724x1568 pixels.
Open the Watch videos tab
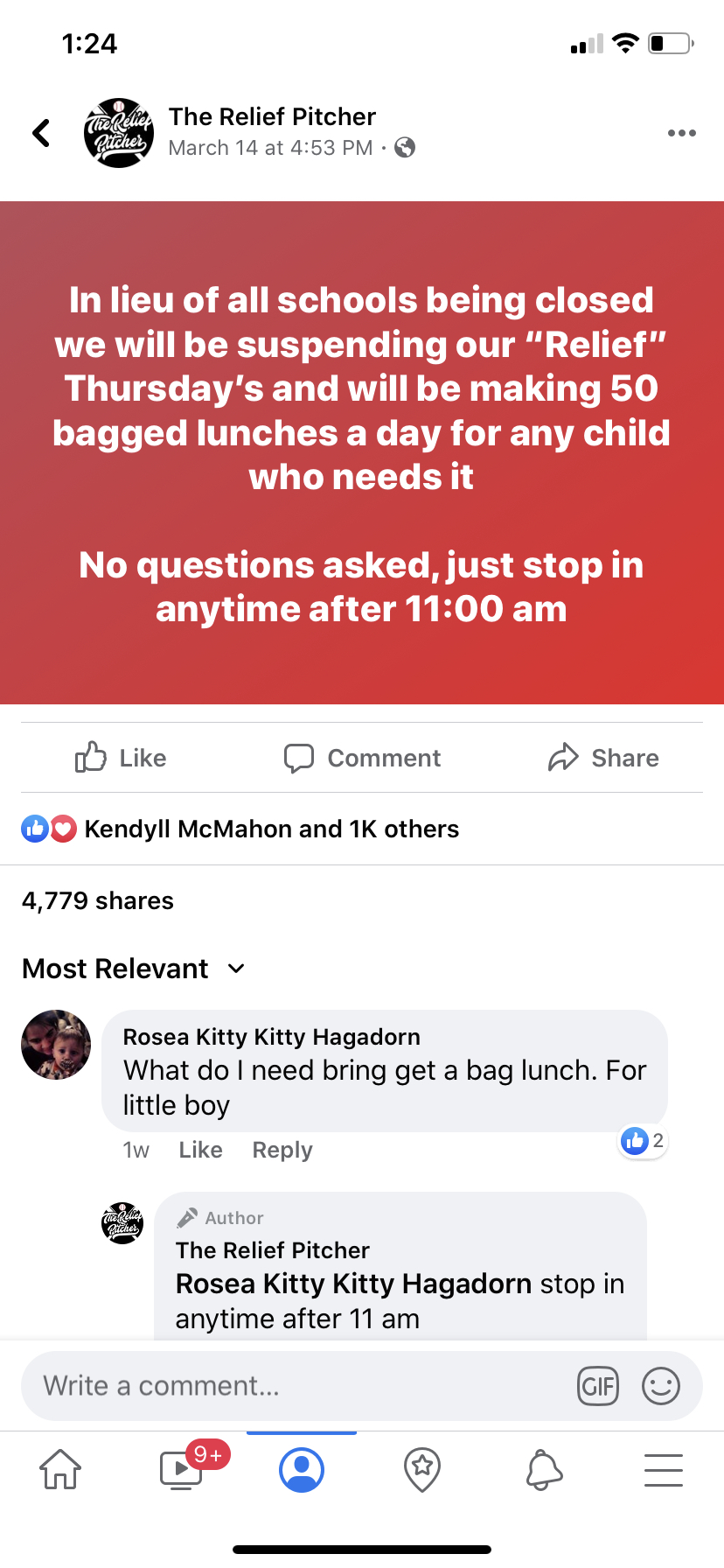coord(182,1469)
